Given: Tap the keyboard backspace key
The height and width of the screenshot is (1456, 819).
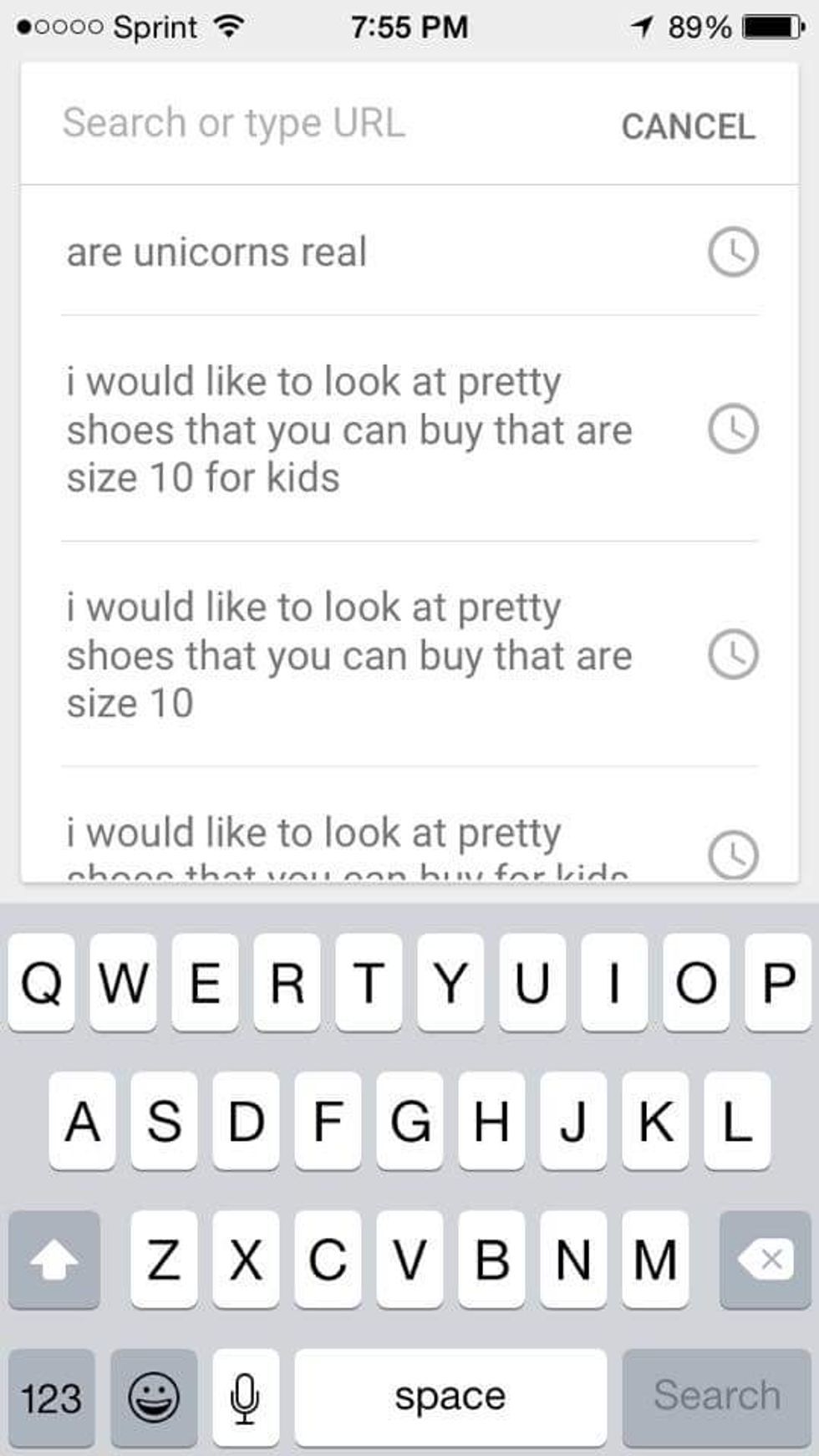Looking at the screenshot, I should pos(765,1260).
